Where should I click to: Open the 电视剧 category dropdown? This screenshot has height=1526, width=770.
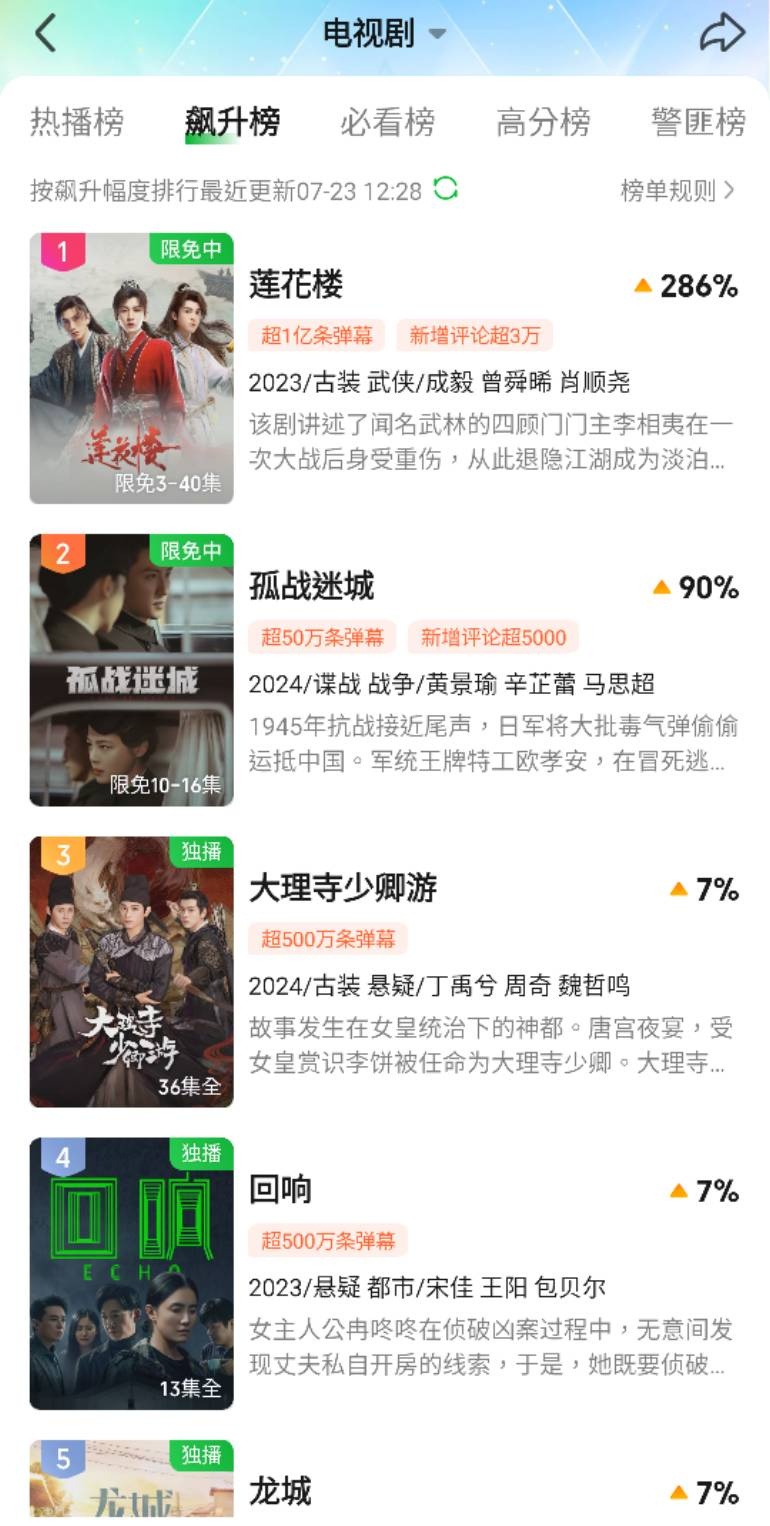[384, 33]
